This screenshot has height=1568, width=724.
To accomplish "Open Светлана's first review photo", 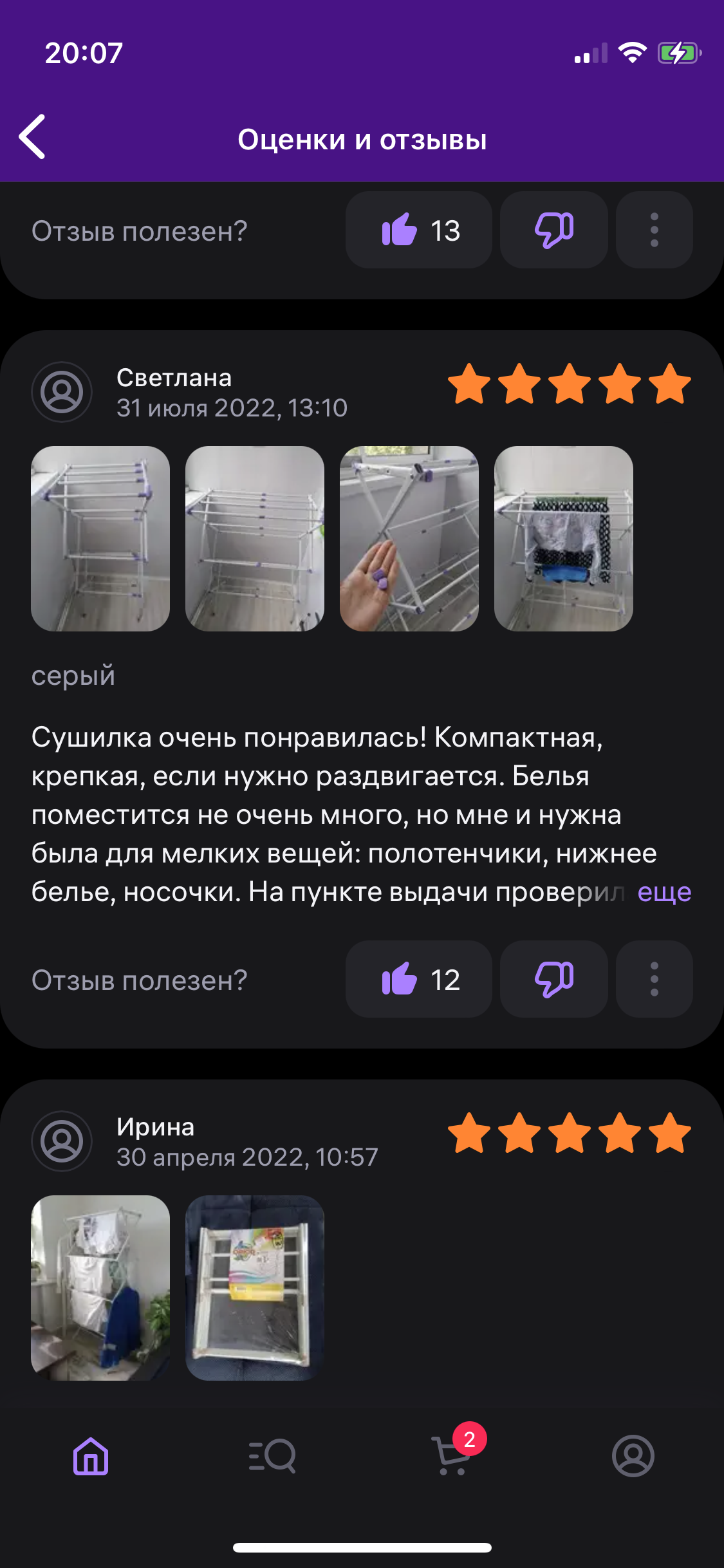I will coord(100,539).
